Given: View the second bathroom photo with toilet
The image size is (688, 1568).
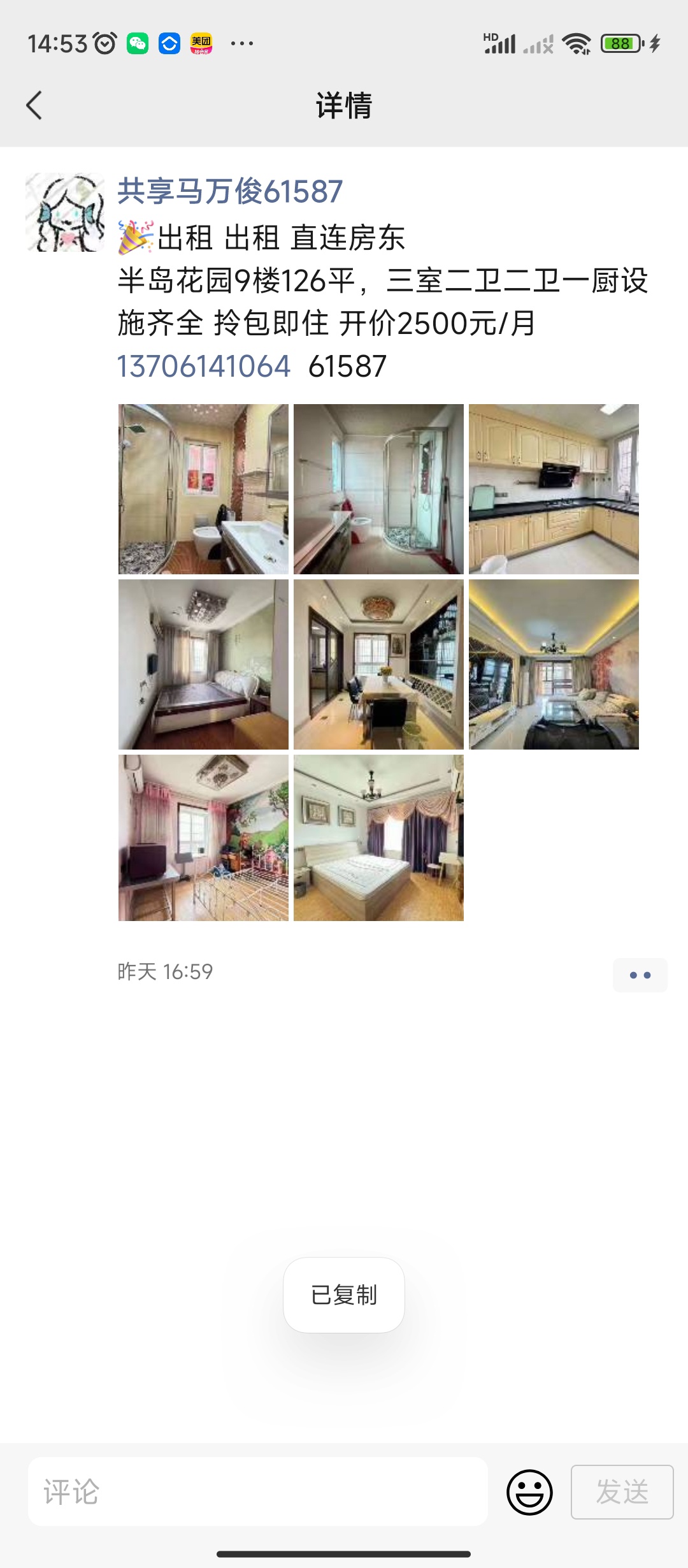Looking at the screenshot, I should click(378, 489).
